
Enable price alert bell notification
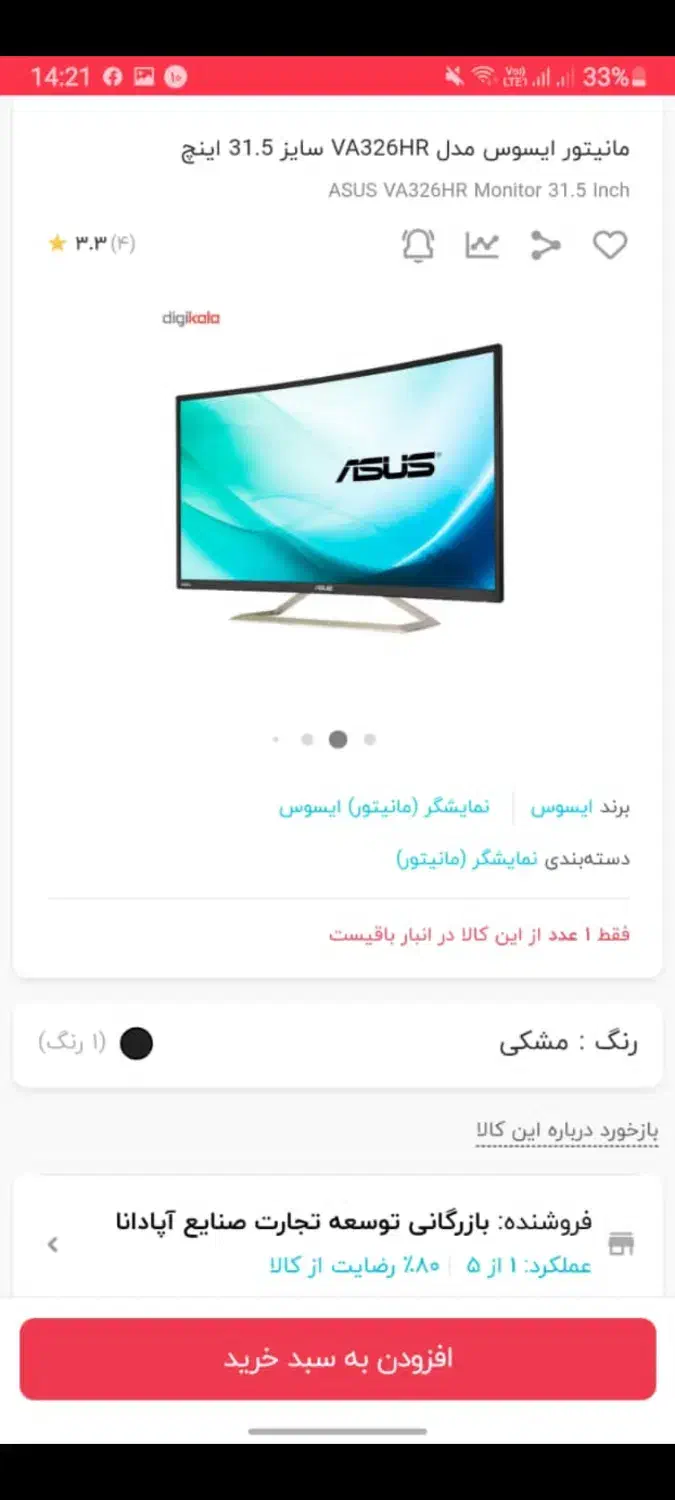(418, 245)
